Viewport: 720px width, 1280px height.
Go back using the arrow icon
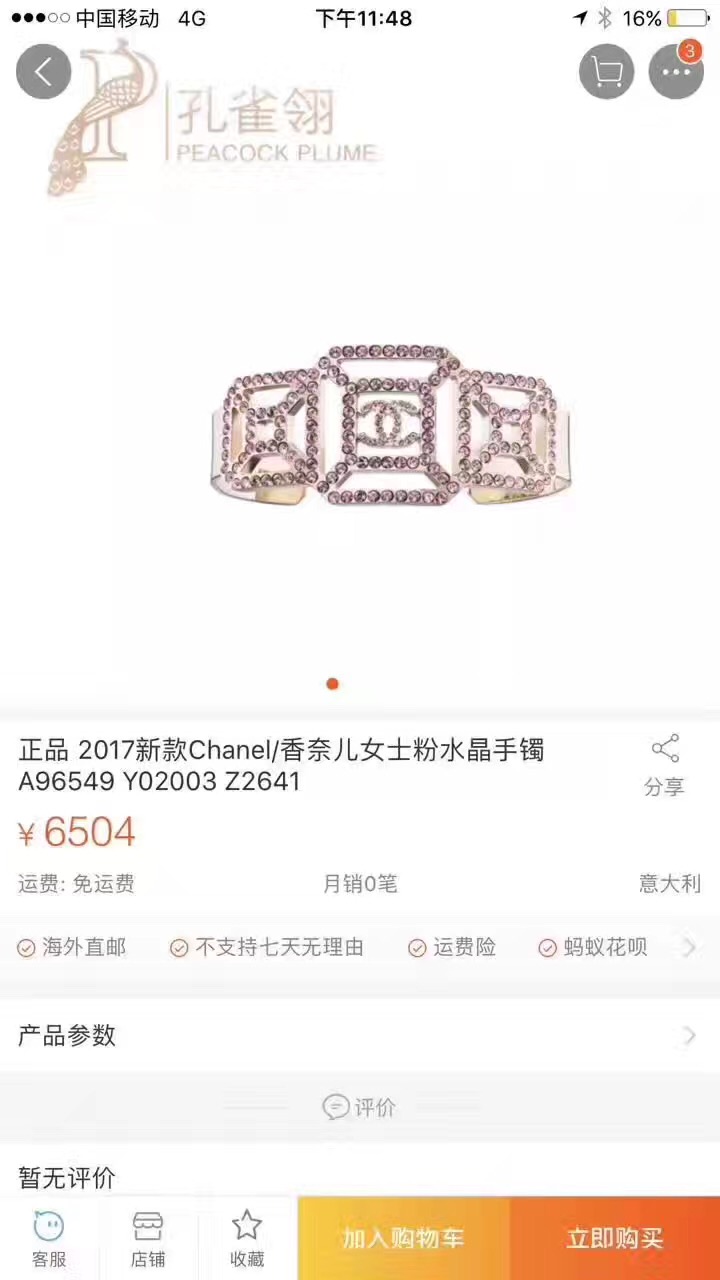[43, 72]
